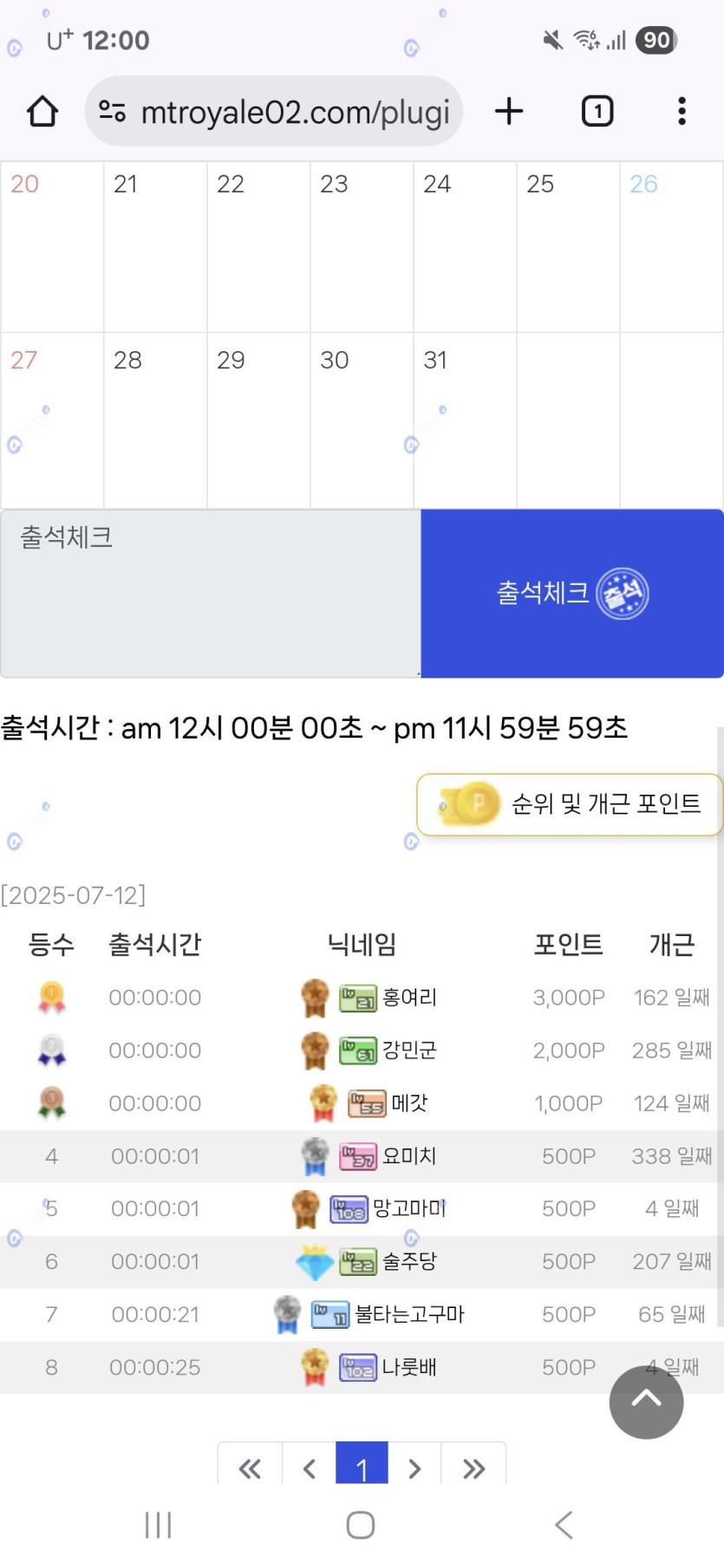Select page 1 in the pagination
The image size is (724, 1568).
pyautogui.click(x=362, y=1467)
